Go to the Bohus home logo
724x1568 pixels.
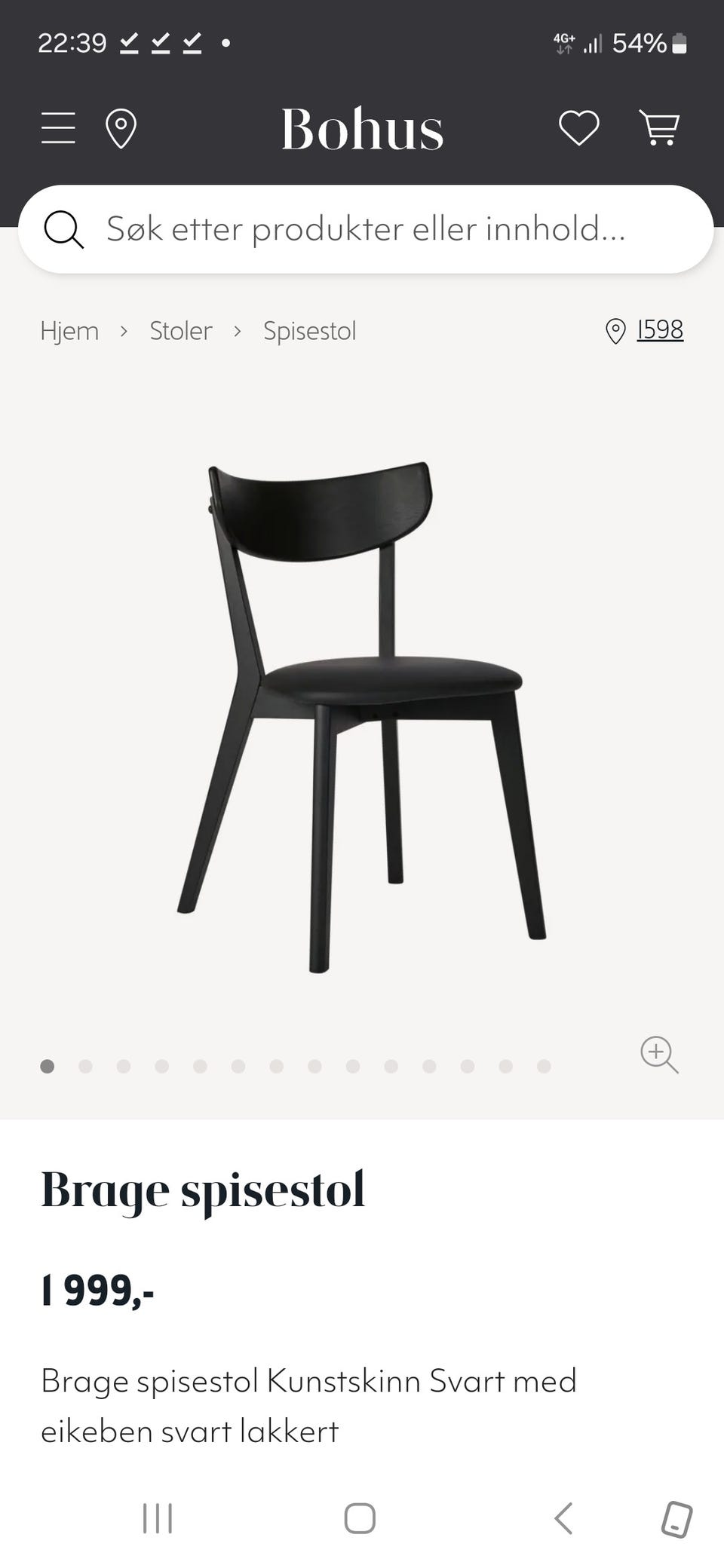[x=362, y=129]
